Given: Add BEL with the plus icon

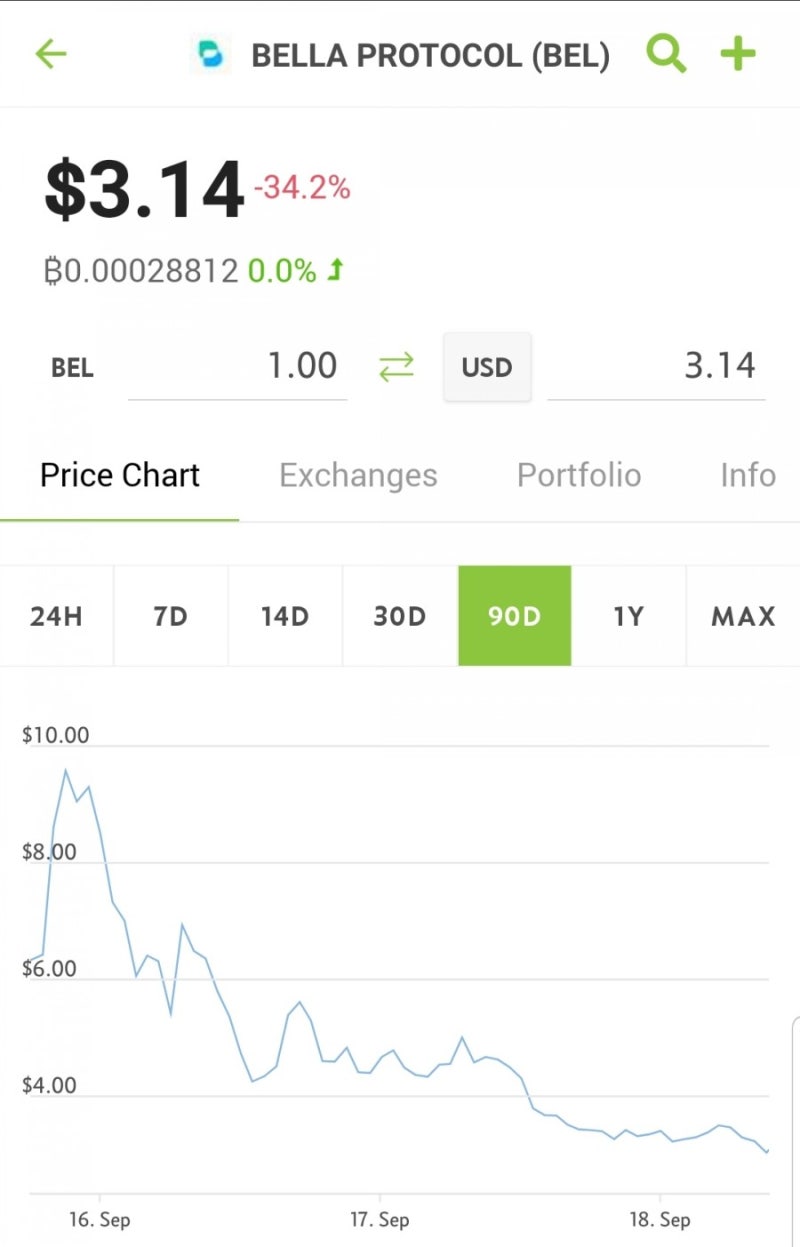Looking at the screenshot, I should pyautogui.click(x=738, y=54).
